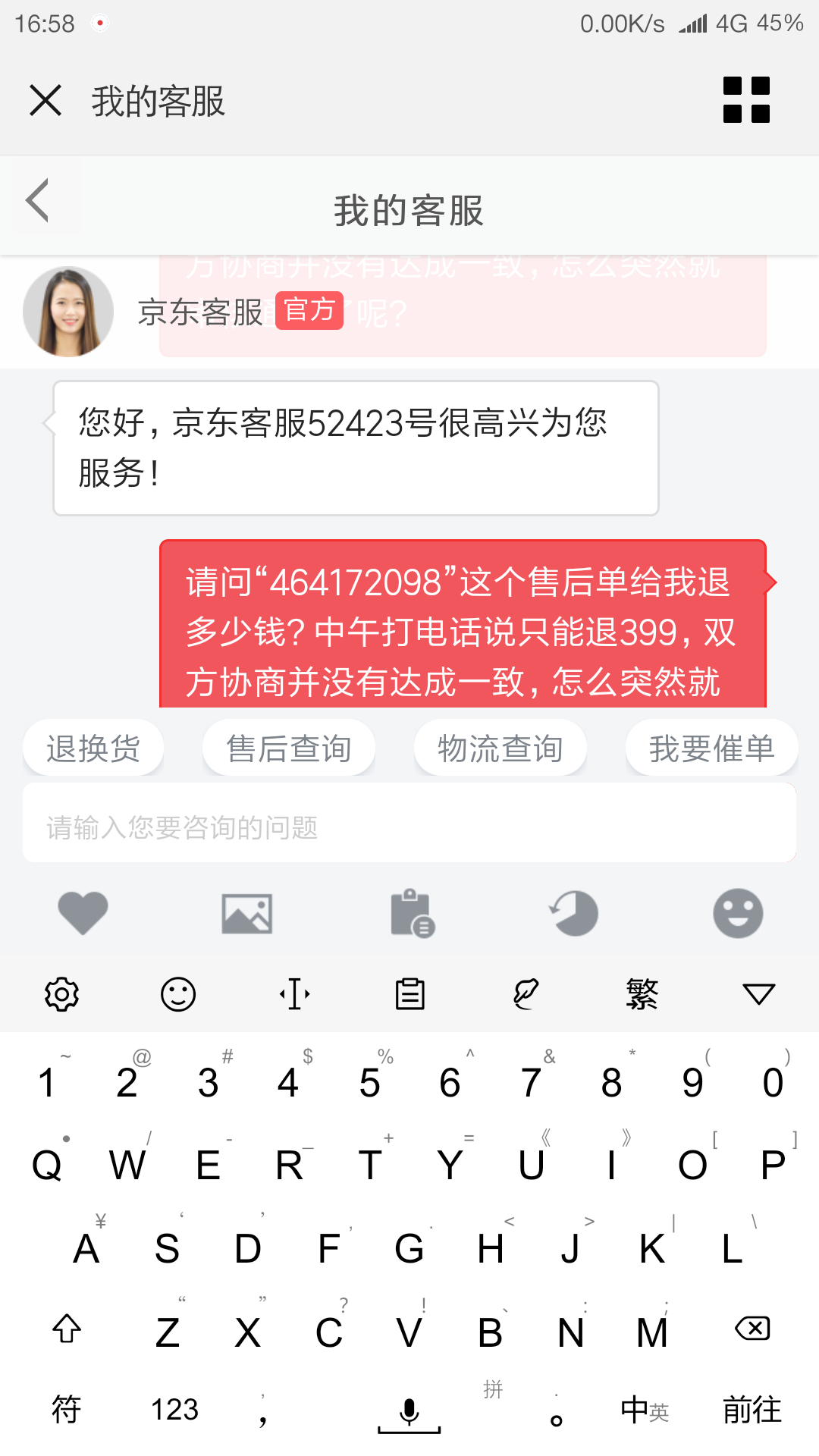Tap the backspace key
The image size is (819, 1456).
click(752, 1329)
